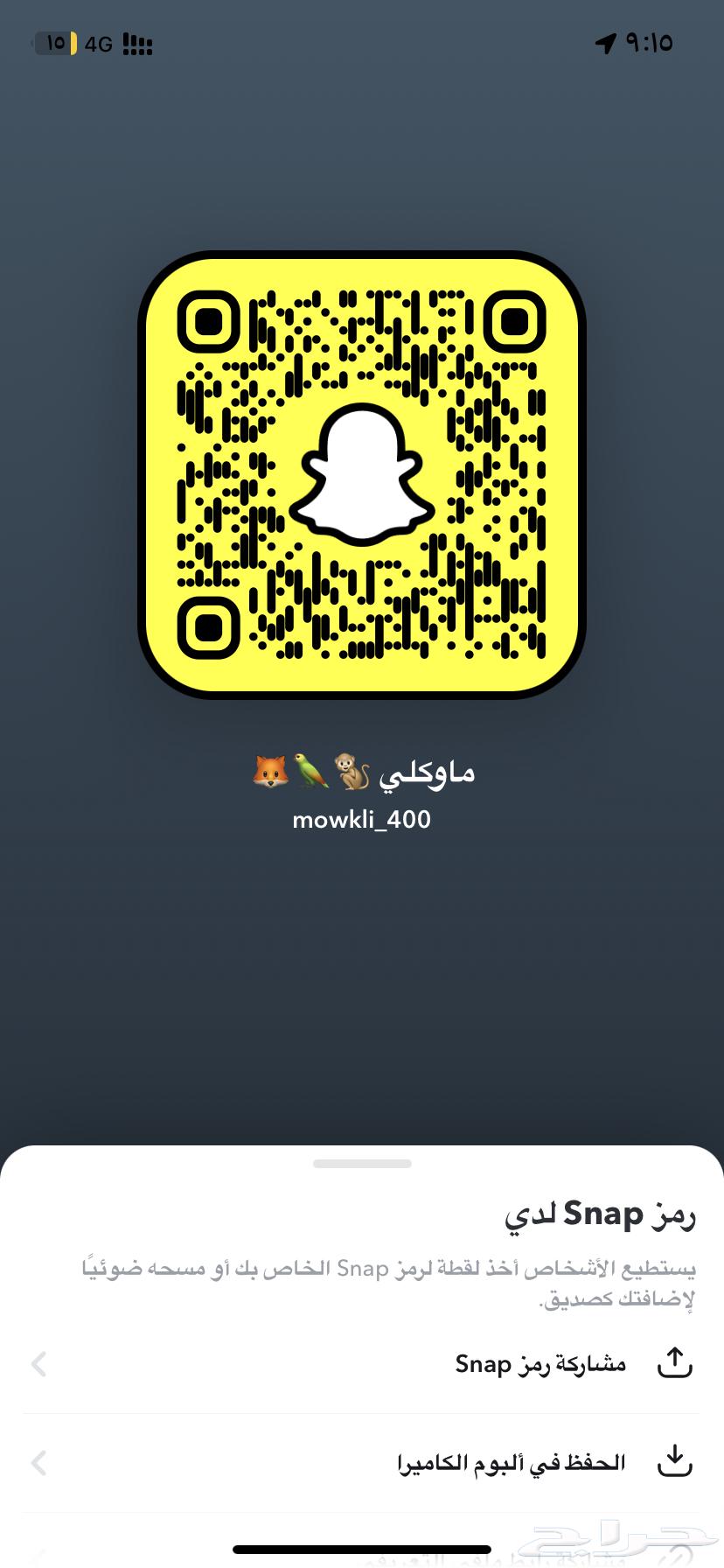Tap the display name ماوكلي with emojis
Screen dimensions: 724x1568
coord(361,771)
